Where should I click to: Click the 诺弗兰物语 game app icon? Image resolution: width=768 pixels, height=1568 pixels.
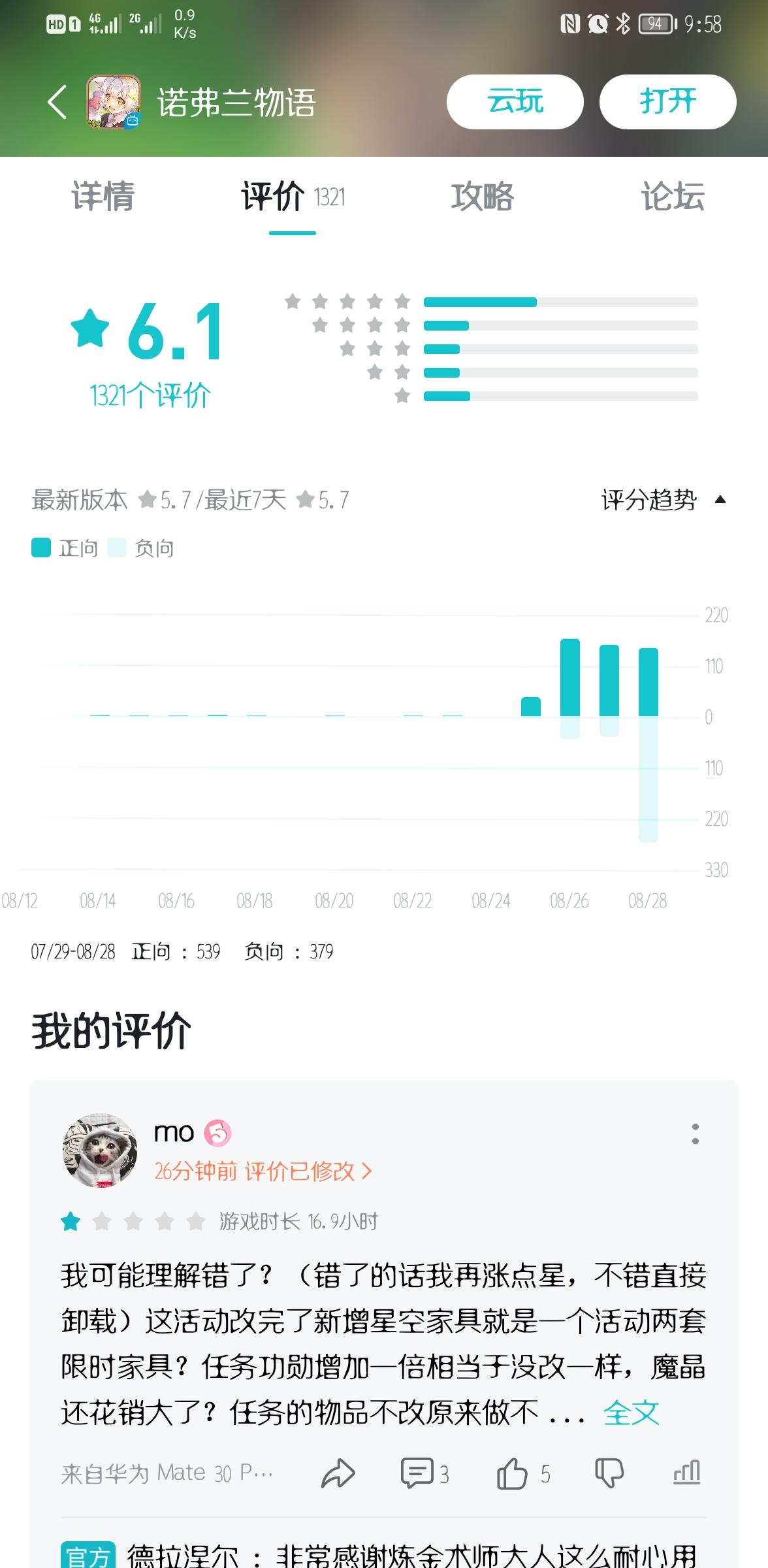point(112,103)
